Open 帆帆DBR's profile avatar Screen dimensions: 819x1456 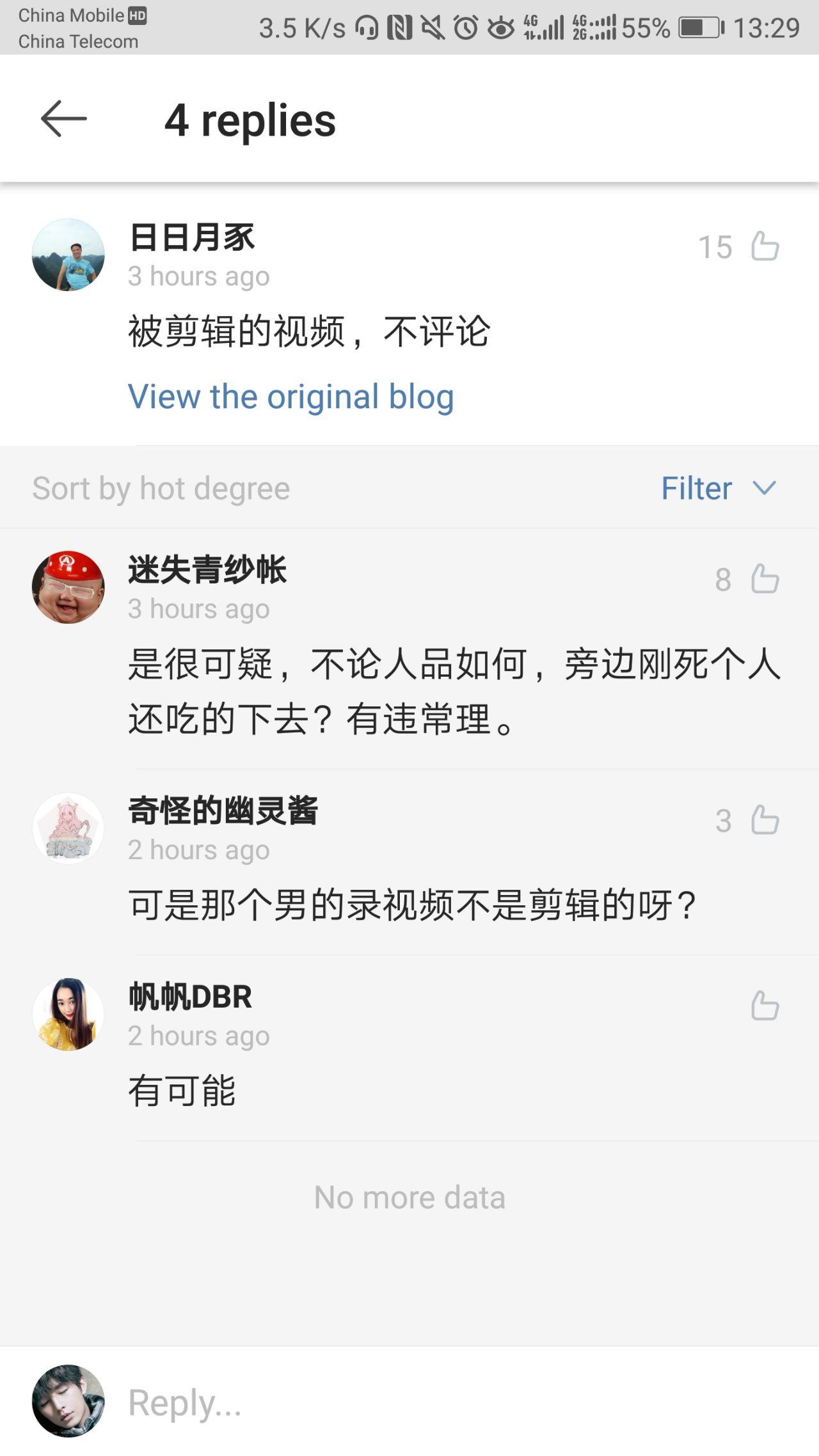point(68,1014)
